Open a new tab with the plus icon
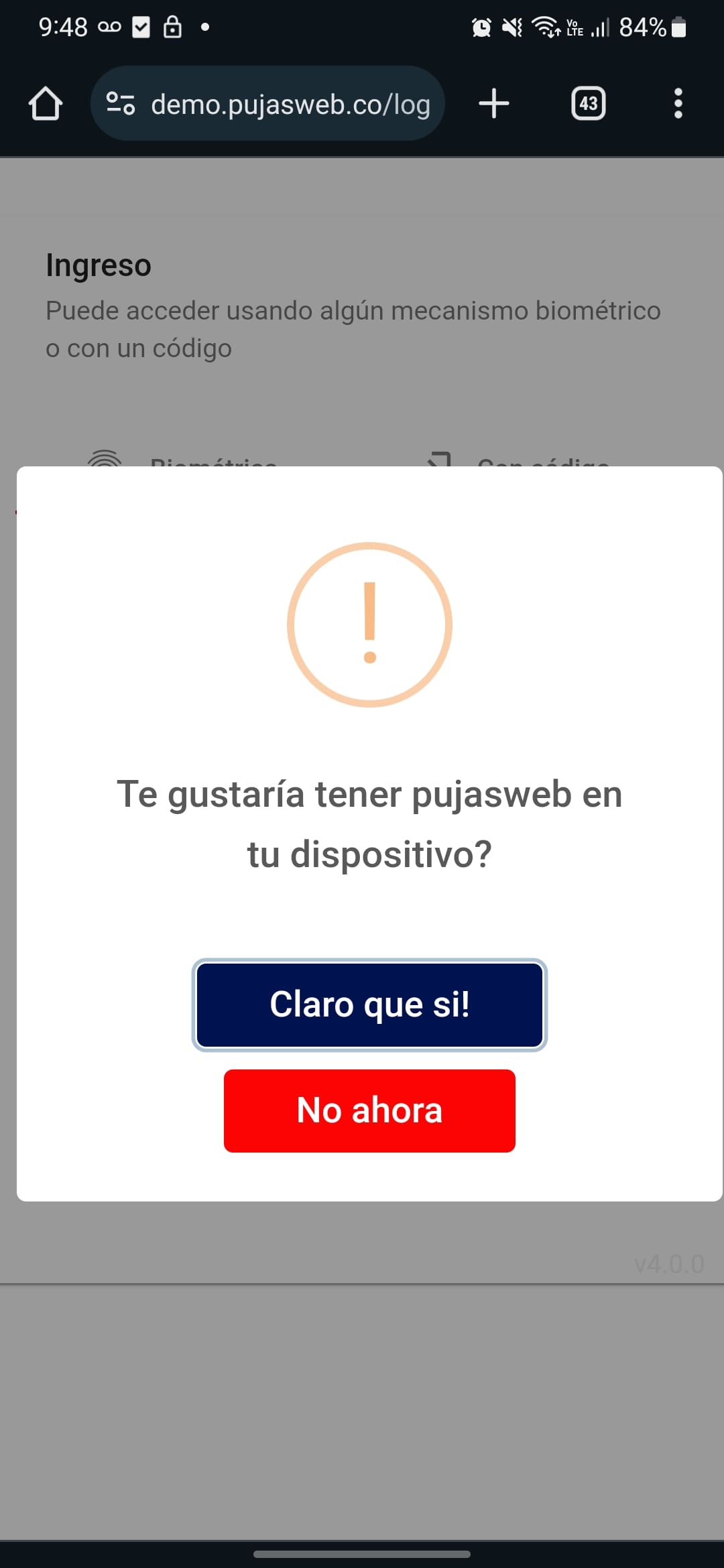This screenshot has height=1568, width=724. (493, 103)
